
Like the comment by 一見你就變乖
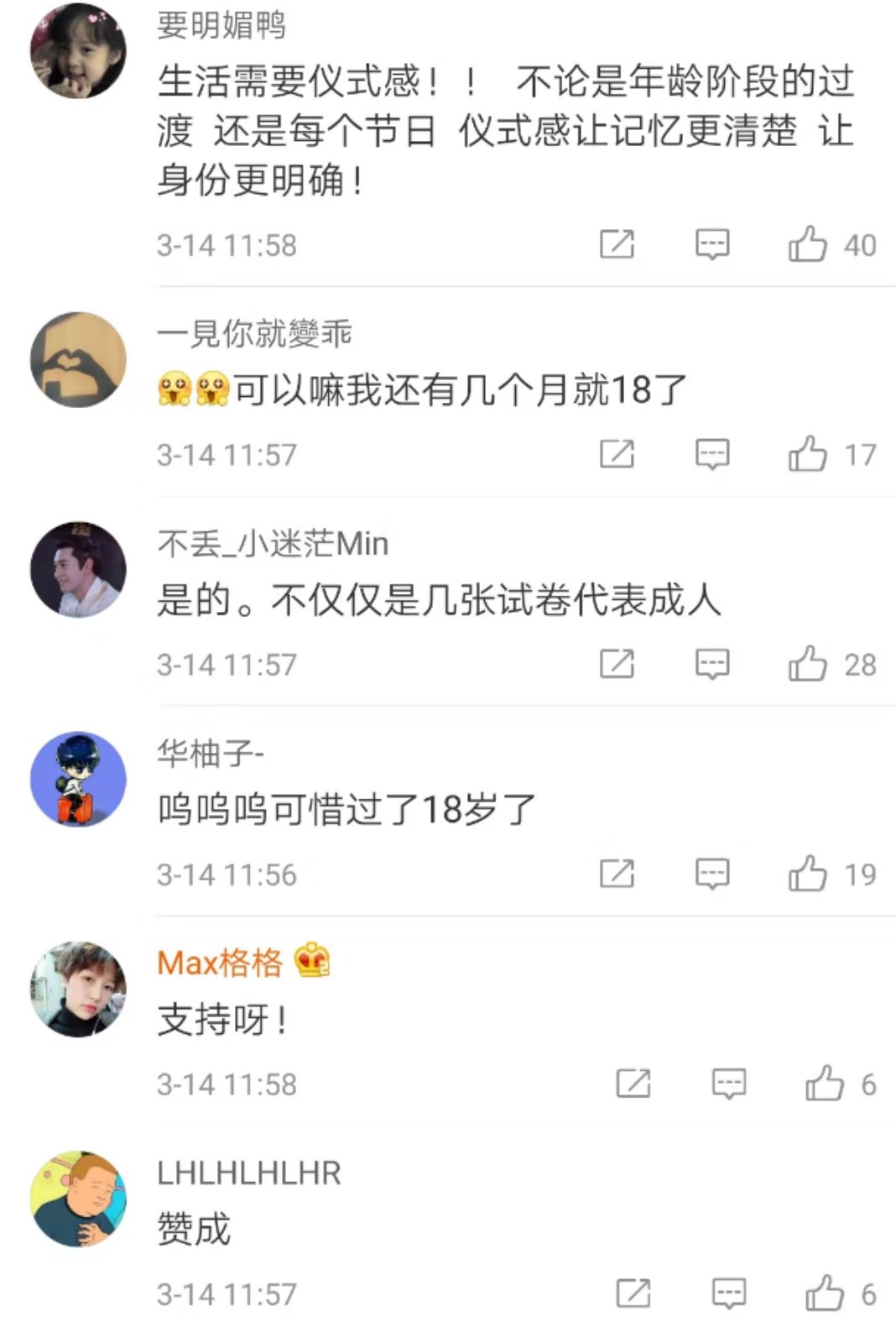pyautogui.click(x=807, y=454)
